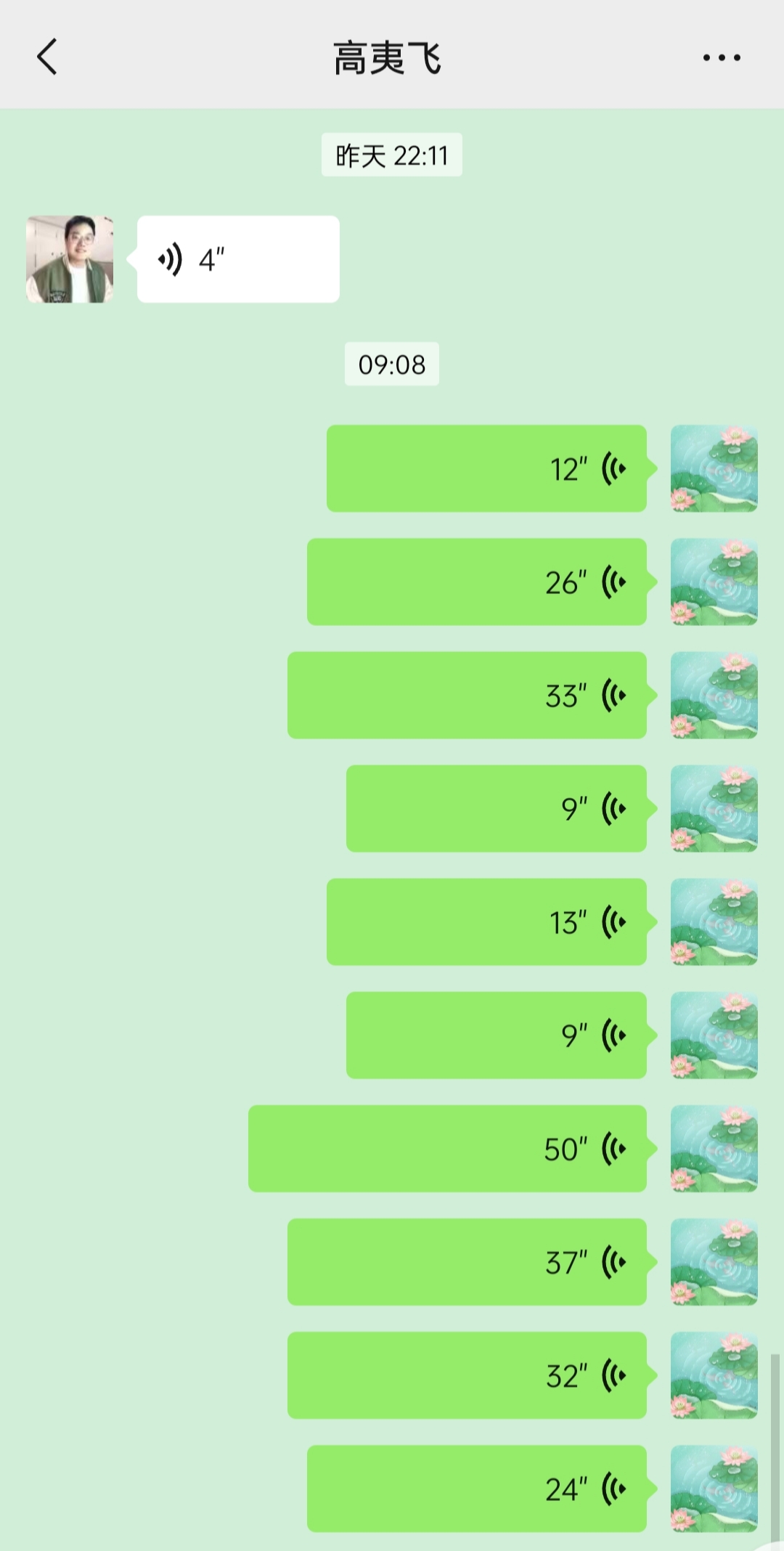Play the received 4-second voice message
The height and width of the screenshot is (1551, 784).
point(238,259)
